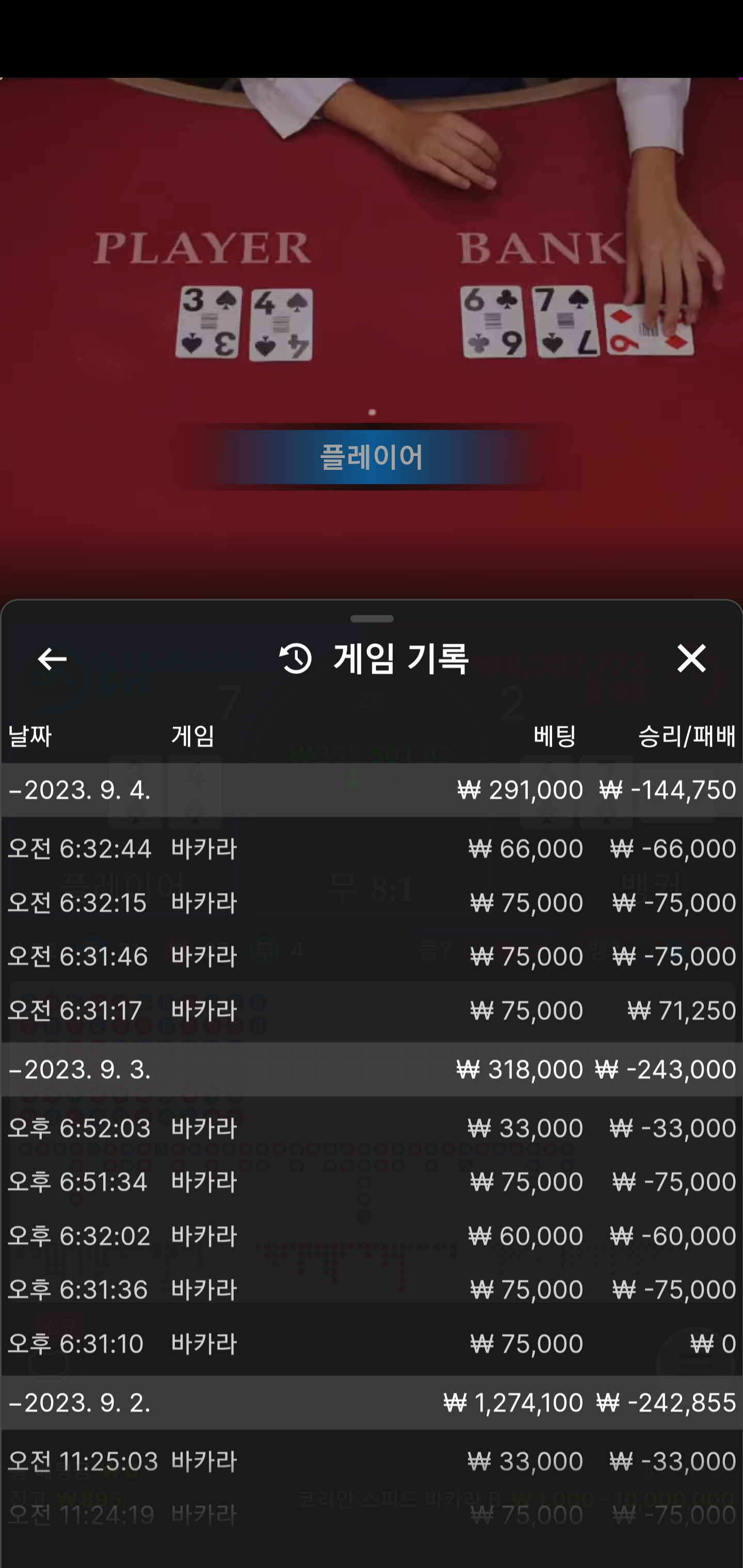
Task: Go back from the game history panel
Action: point(52,659)
